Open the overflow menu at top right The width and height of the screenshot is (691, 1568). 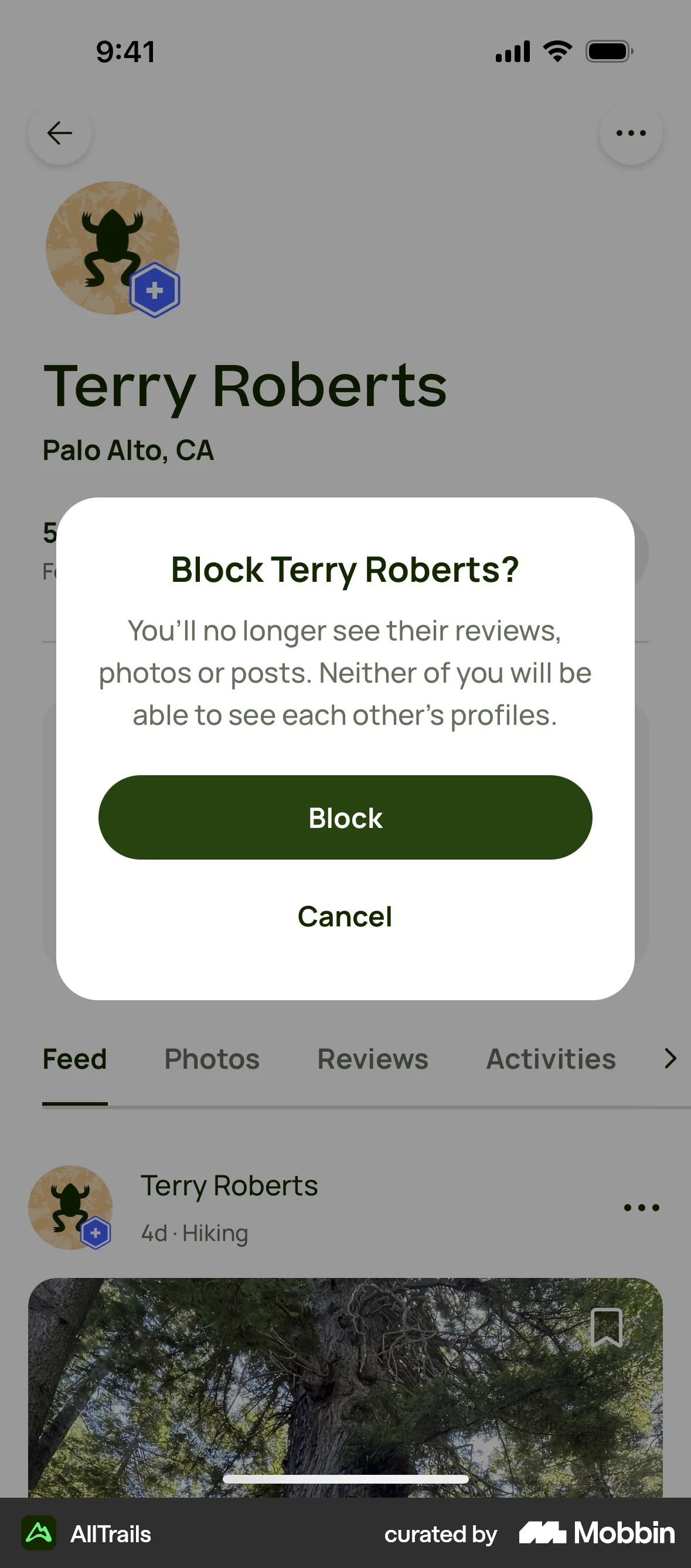pos(631,132)
